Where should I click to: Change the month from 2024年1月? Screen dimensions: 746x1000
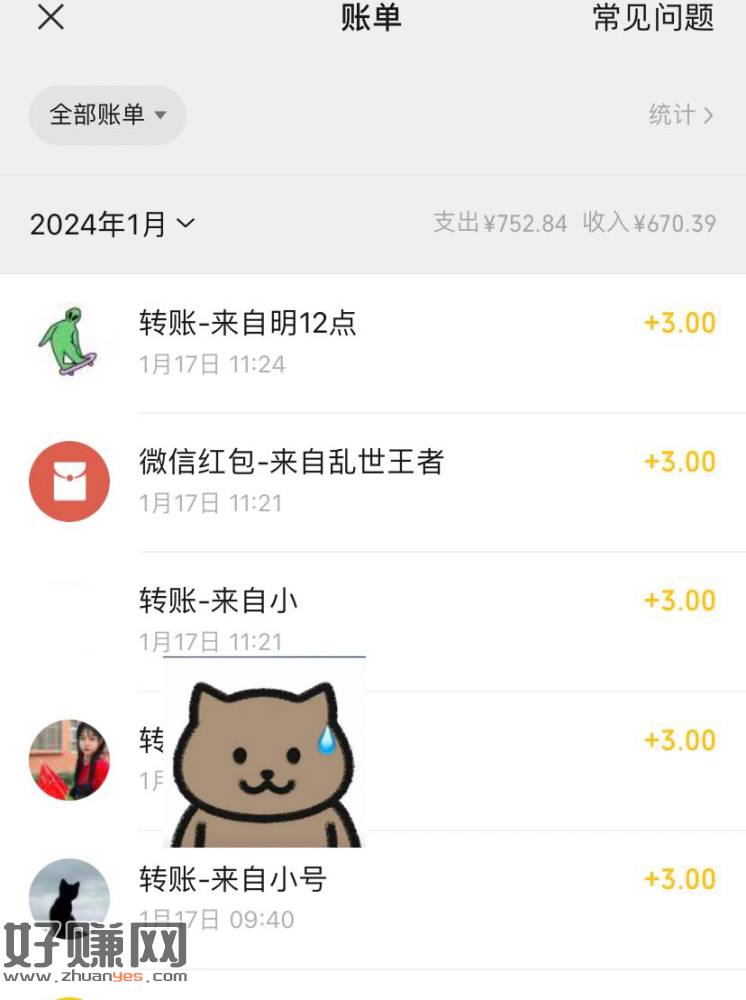click(112, 224)
